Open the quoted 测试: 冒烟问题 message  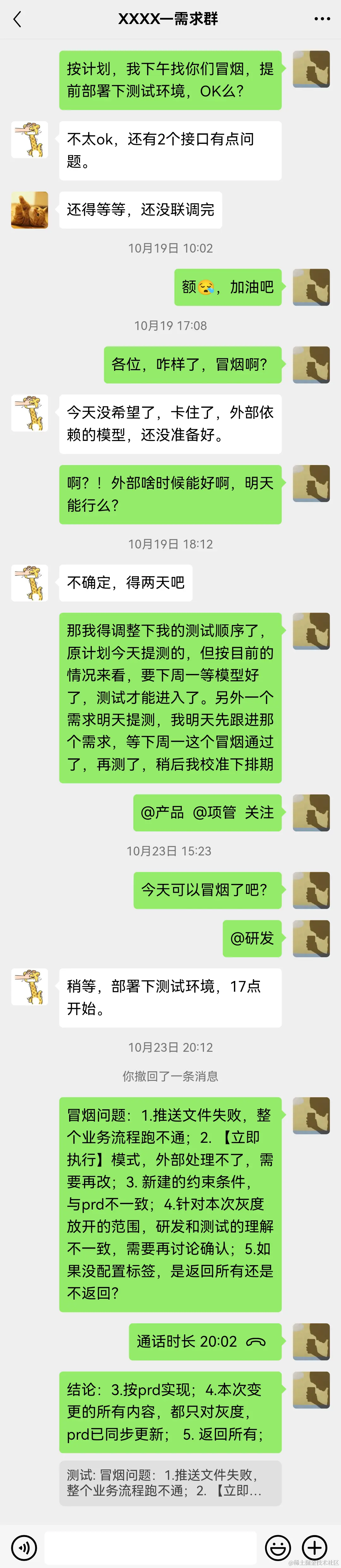click(x=170, y=1483)
